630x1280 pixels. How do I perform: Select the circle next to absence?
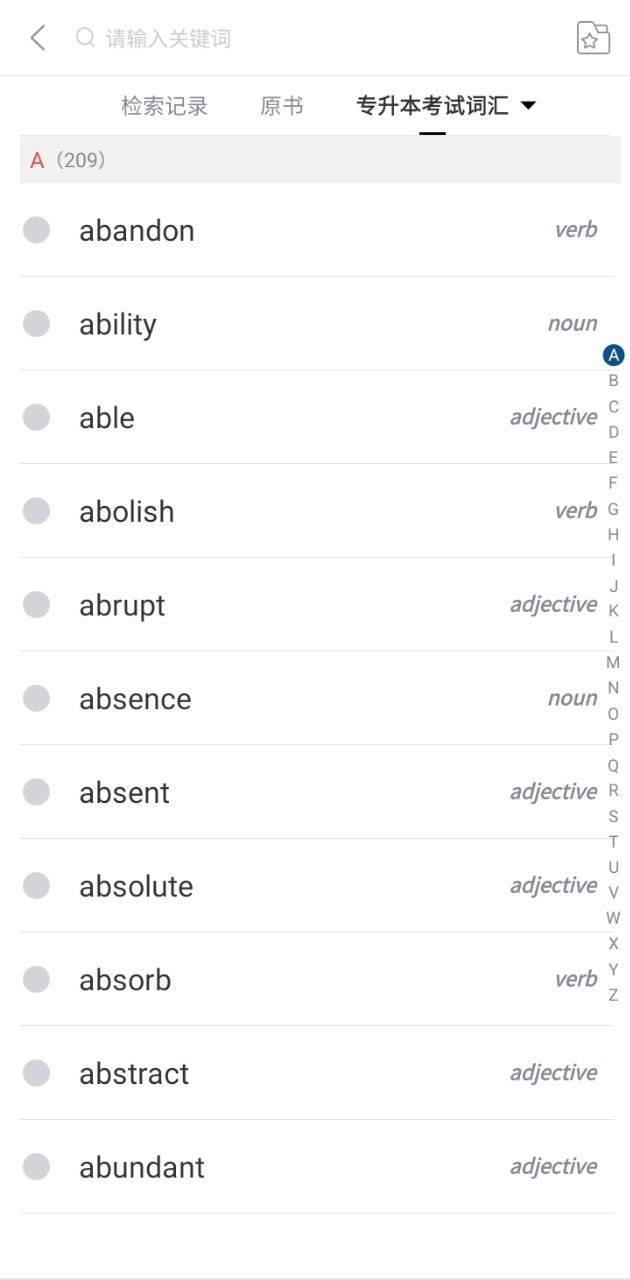pos(36,699)
